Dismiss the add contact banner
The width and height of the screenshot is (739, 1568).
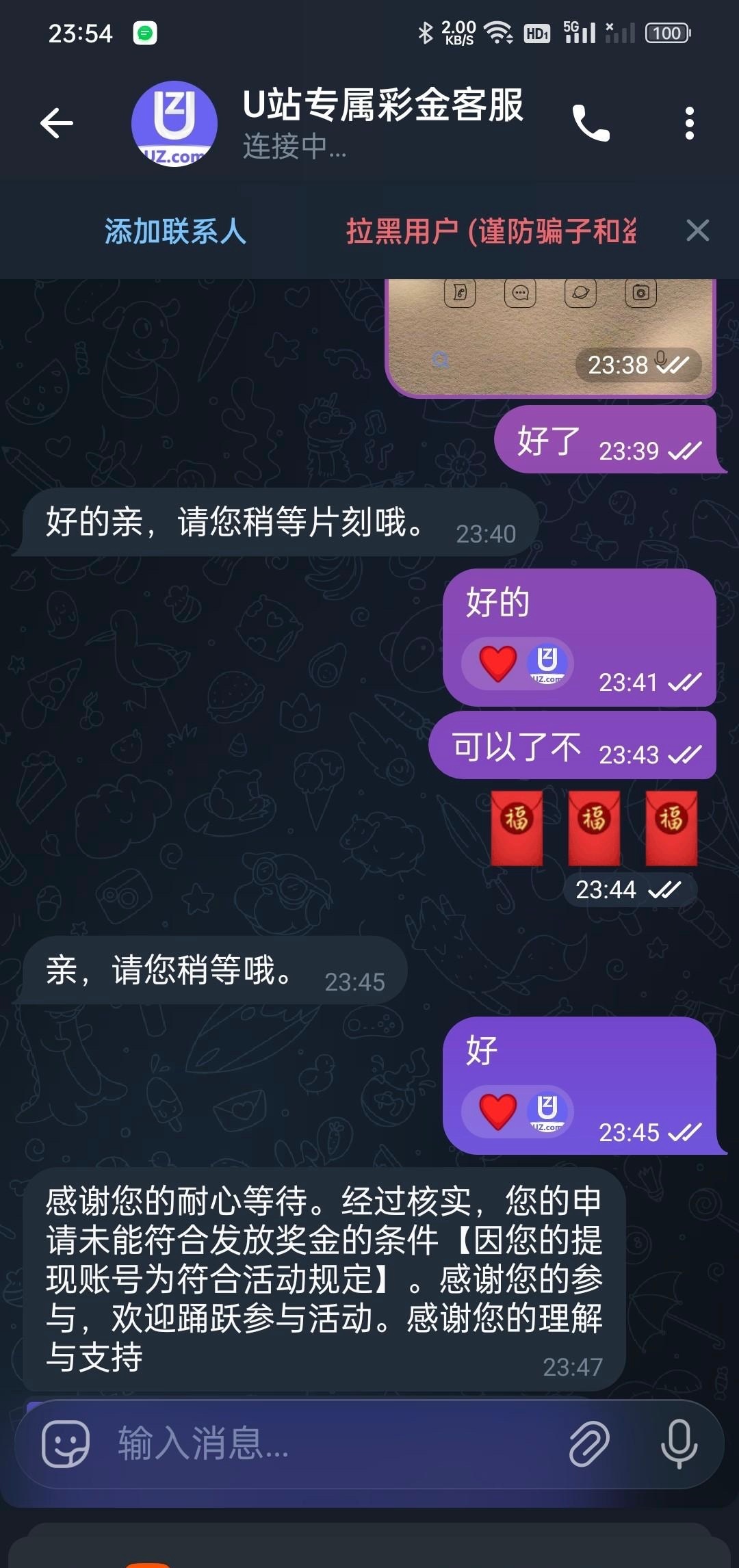(697, 231)
